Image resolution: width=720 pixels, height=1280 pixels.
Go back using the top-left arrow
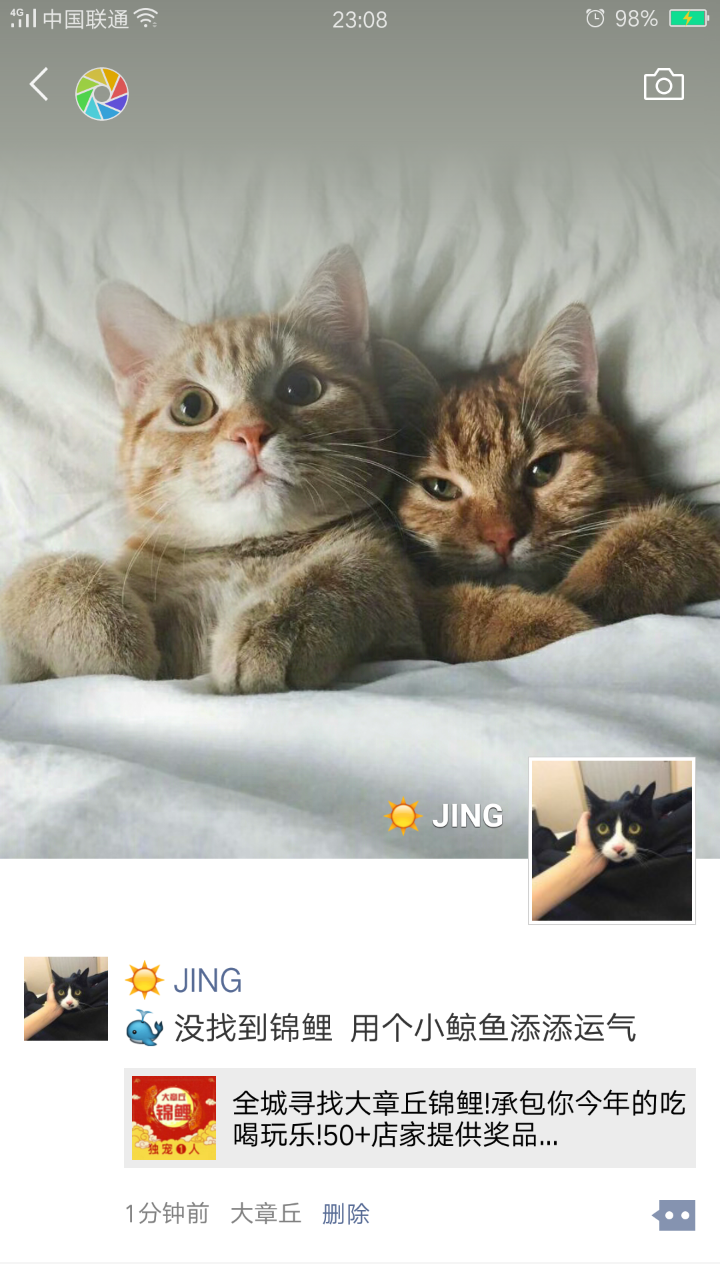[x=39, y=85]
